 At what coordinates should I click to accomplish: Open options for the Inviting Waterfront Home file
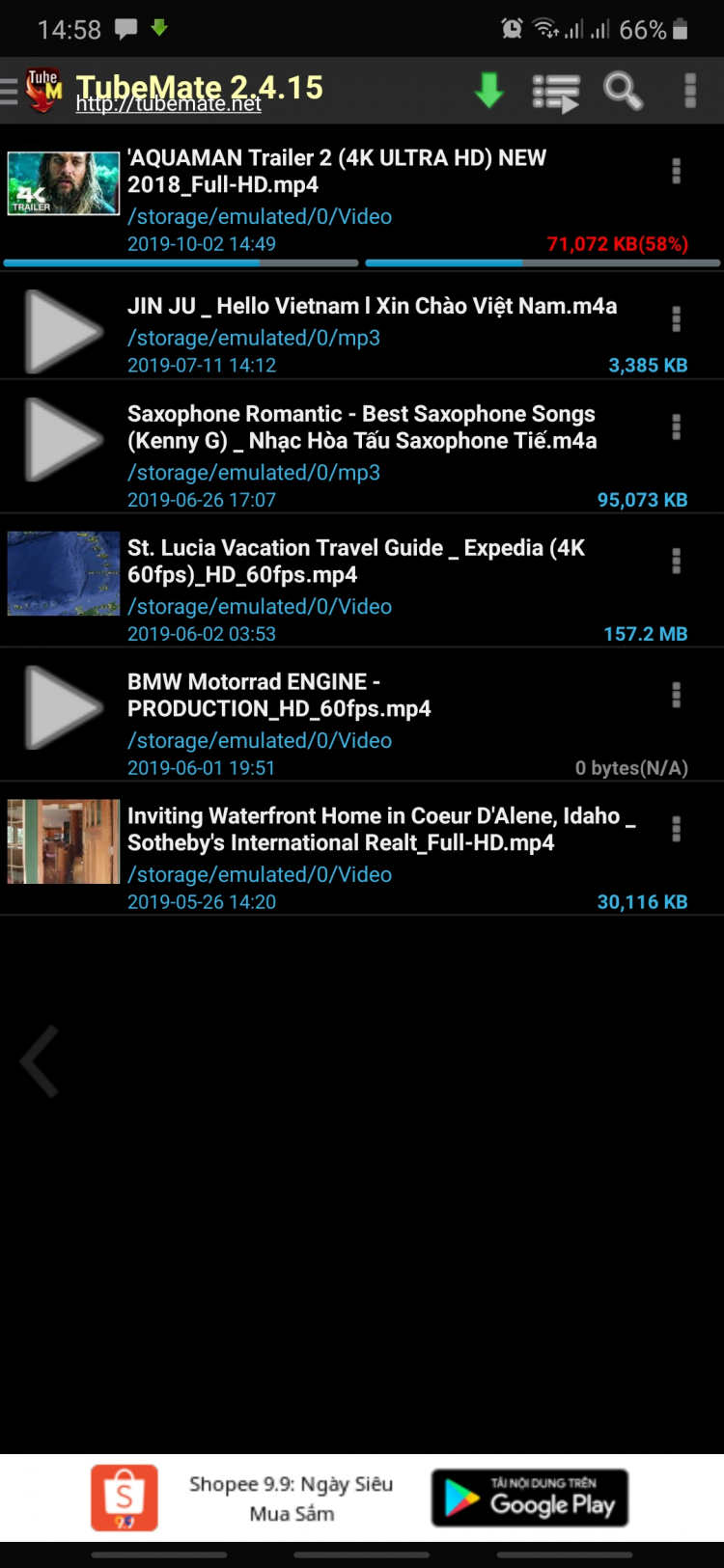(676, 829)
